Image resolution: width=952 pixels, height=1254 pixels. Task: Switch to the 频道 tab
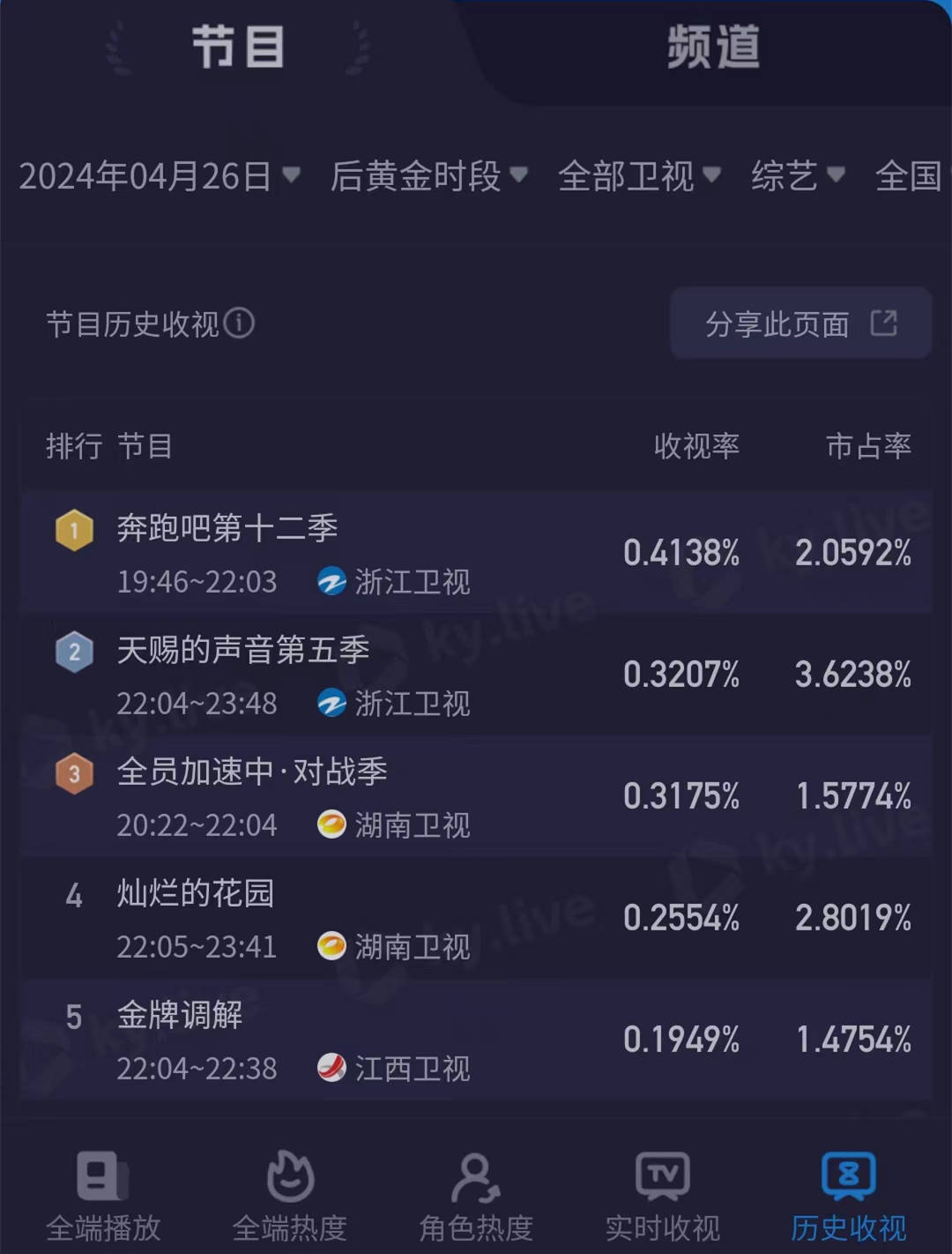click(x=713, y=48)
